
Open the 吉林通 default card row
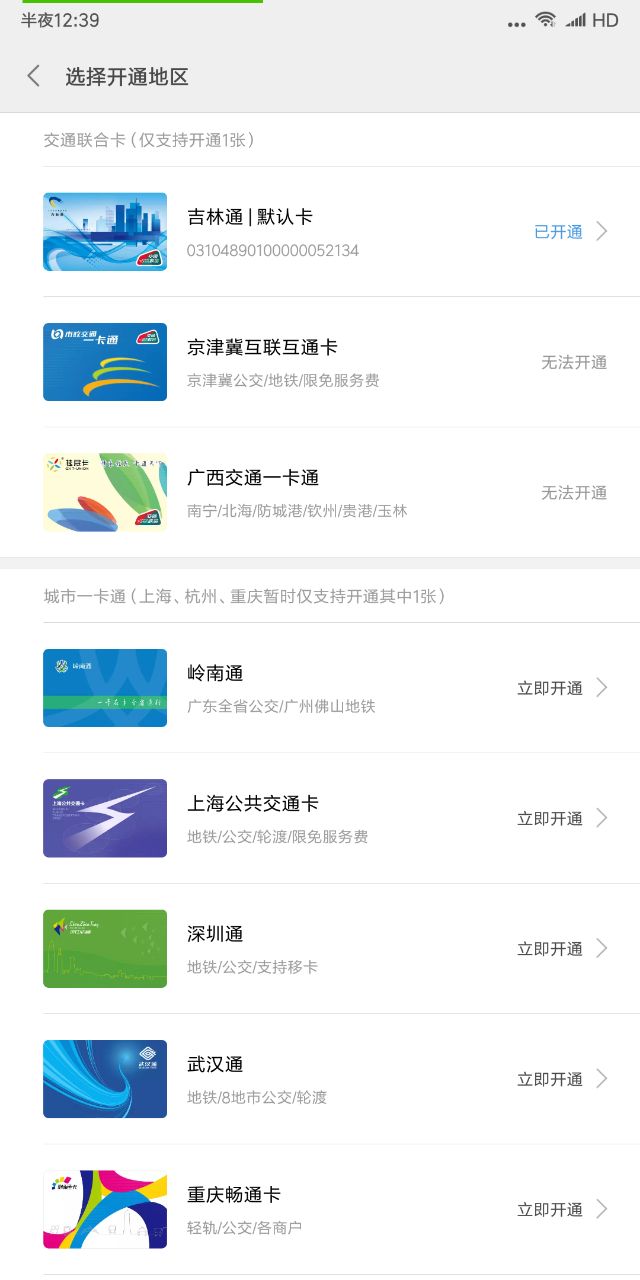click(x=320, y=232)
